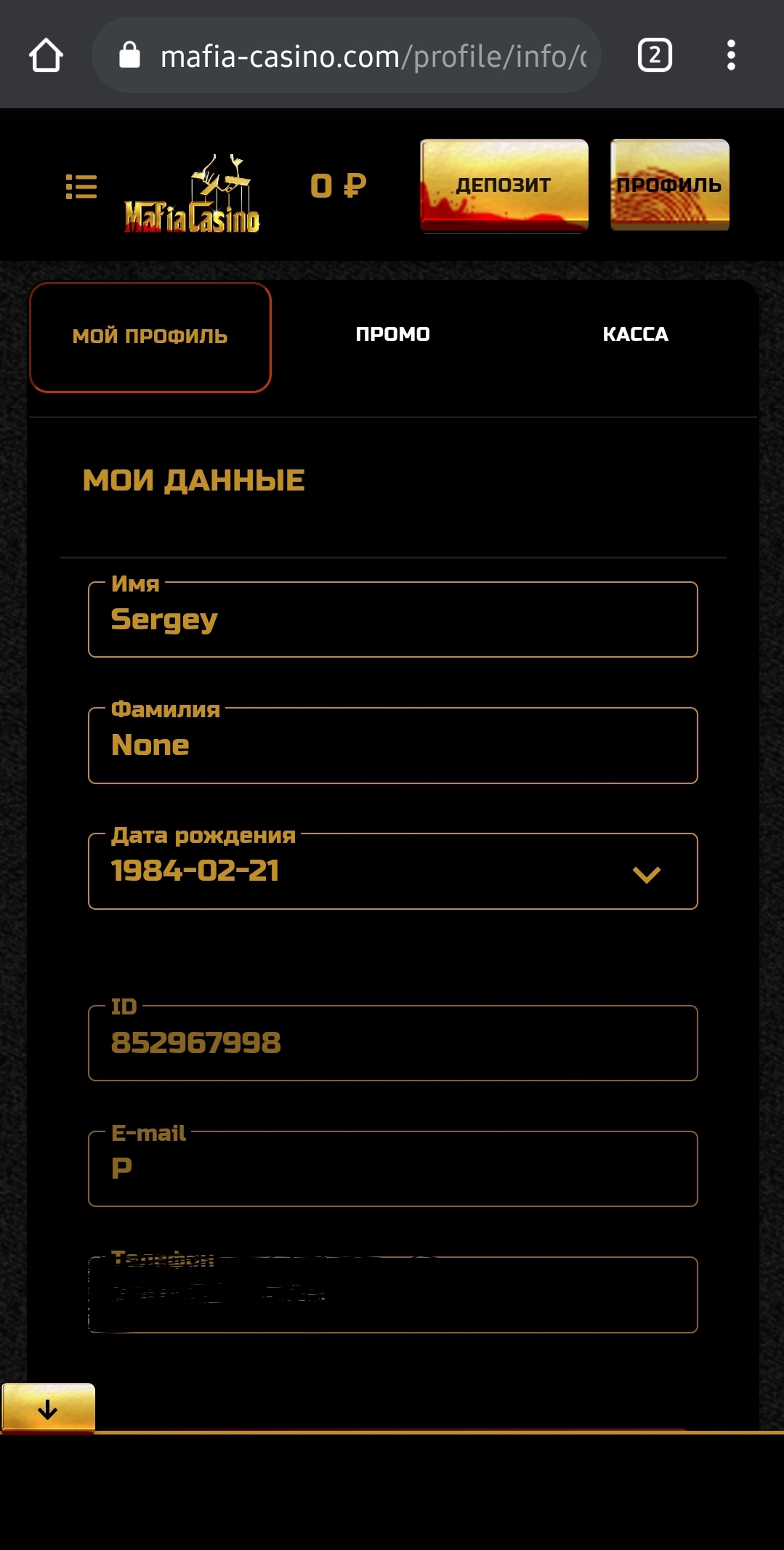Image resolution: width=784 pixels, height=1550 pixels.
Task: Open the site drawer menu
Action: pyautogui.click(x=81, y=187)
